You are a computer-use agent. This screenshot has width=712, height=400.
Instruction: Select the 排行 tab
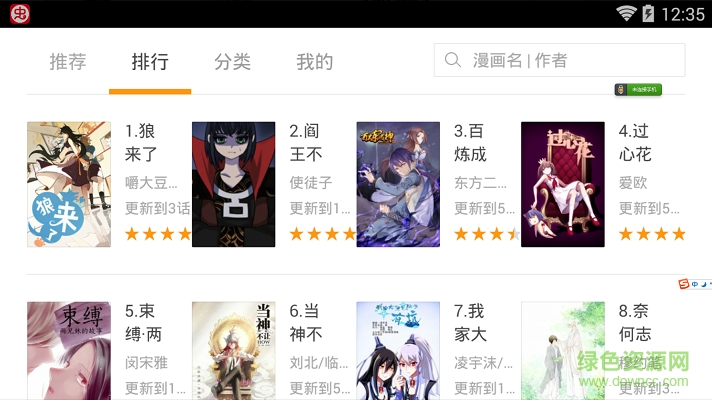150,62
